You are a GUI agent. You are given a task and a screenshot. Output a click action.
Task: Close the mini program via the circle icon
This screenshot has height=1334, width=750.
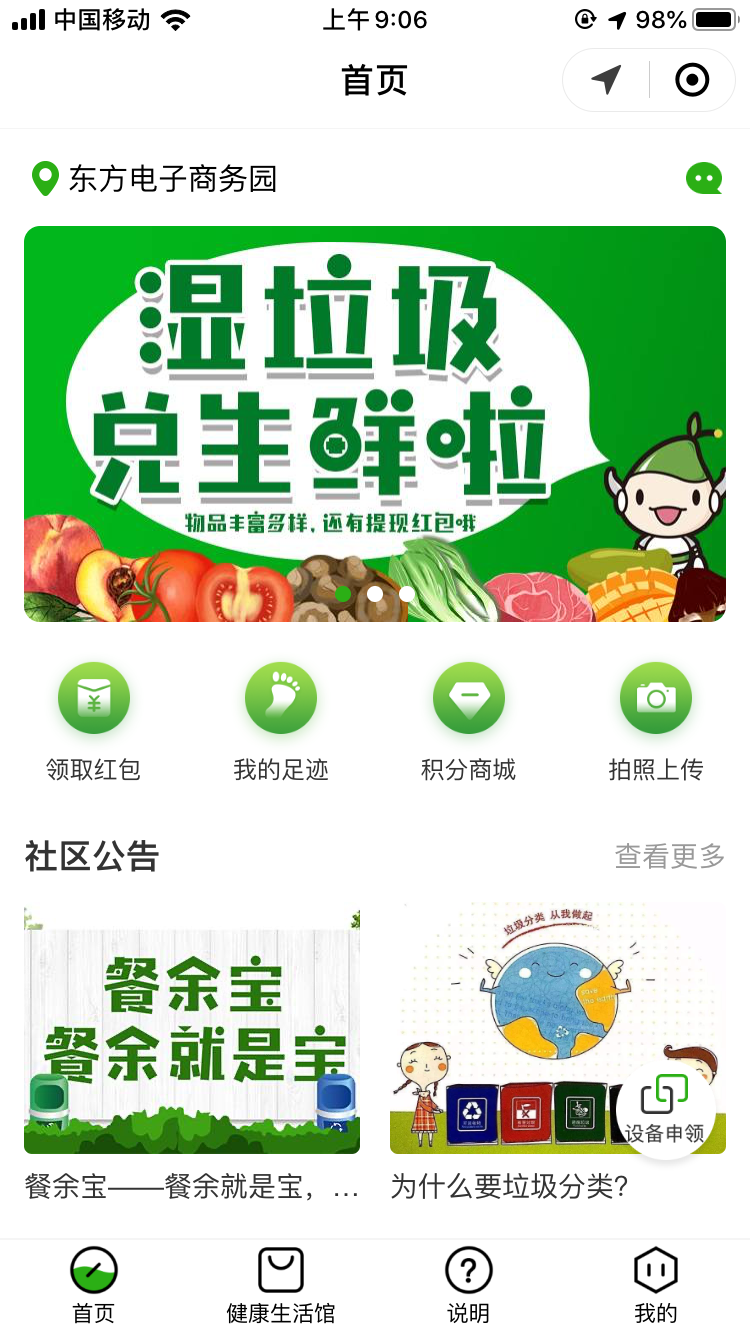point(692,80)
